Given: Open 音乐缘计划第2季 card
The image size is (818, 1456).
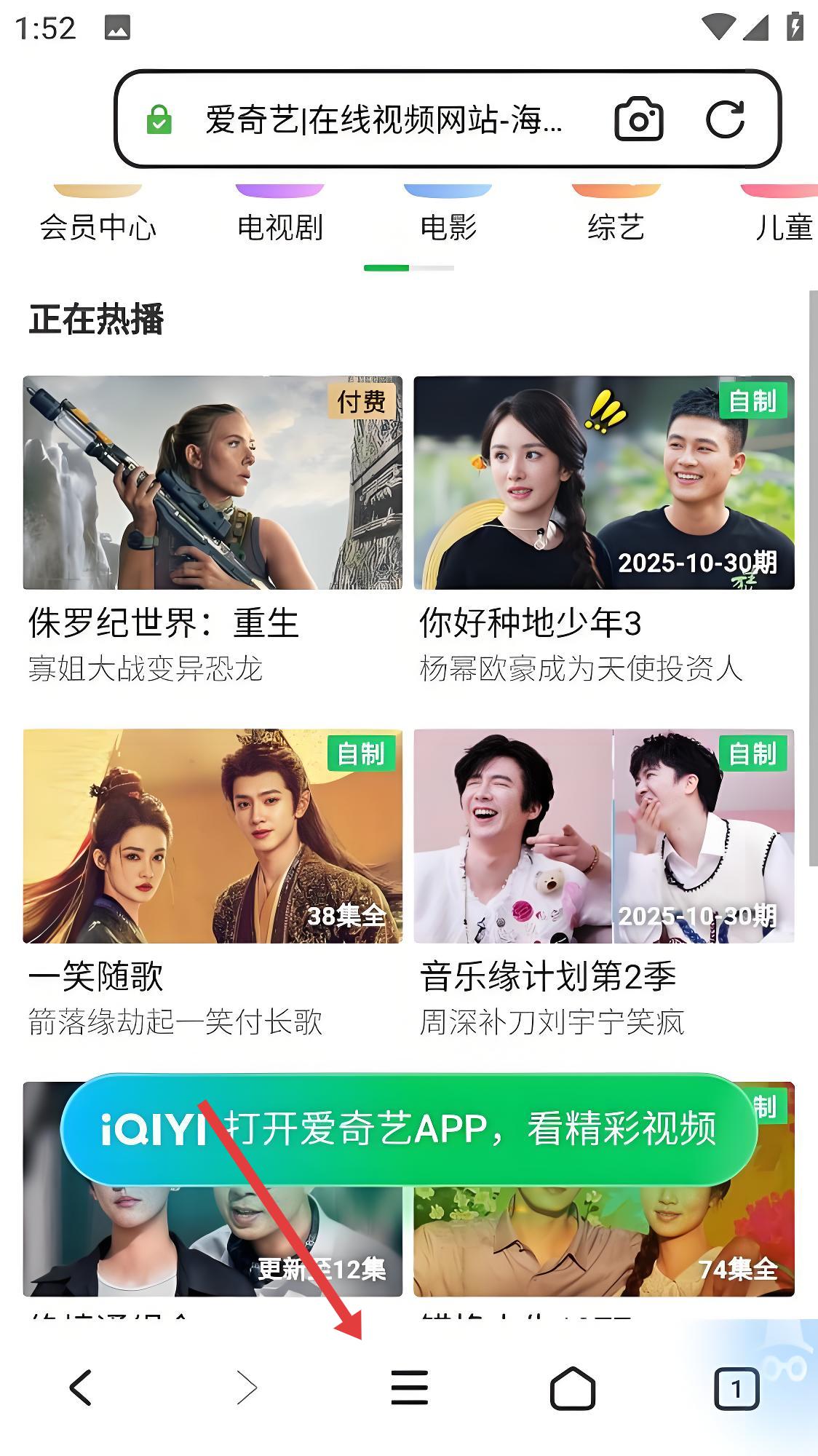Looking at the screenshot, I should click(603, 836).
